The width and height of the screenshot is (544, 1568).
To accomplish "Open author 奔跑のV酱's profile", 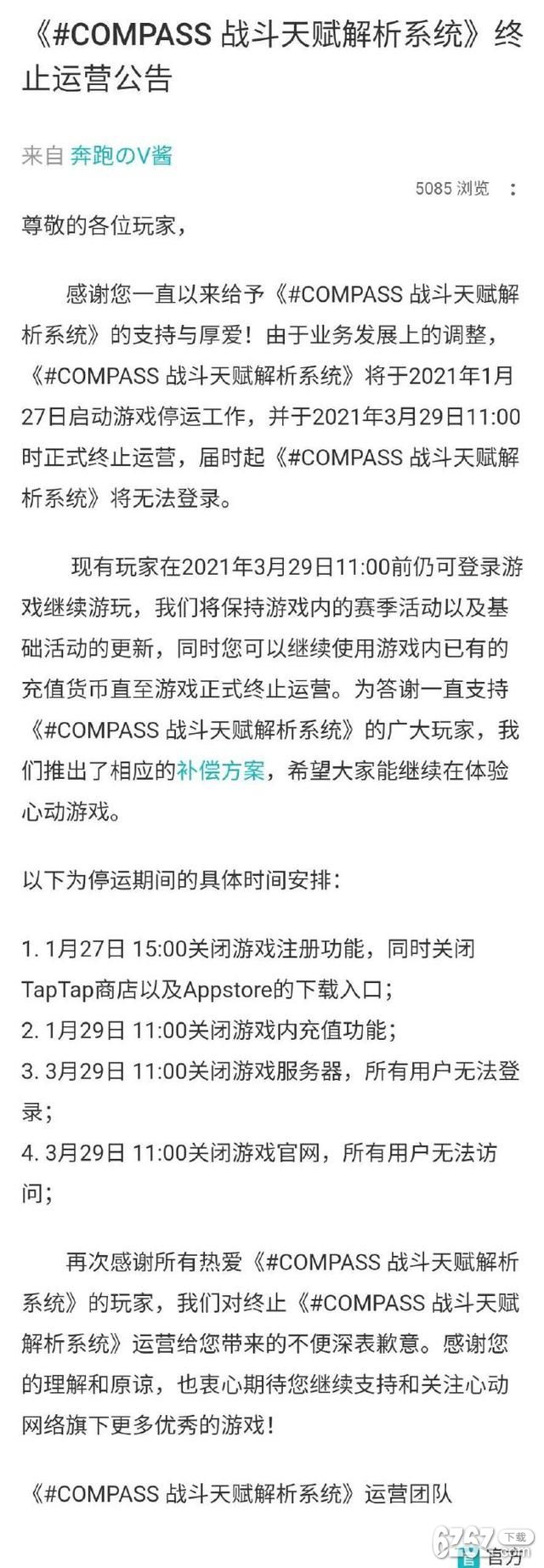I will click(x=122, y=156).
